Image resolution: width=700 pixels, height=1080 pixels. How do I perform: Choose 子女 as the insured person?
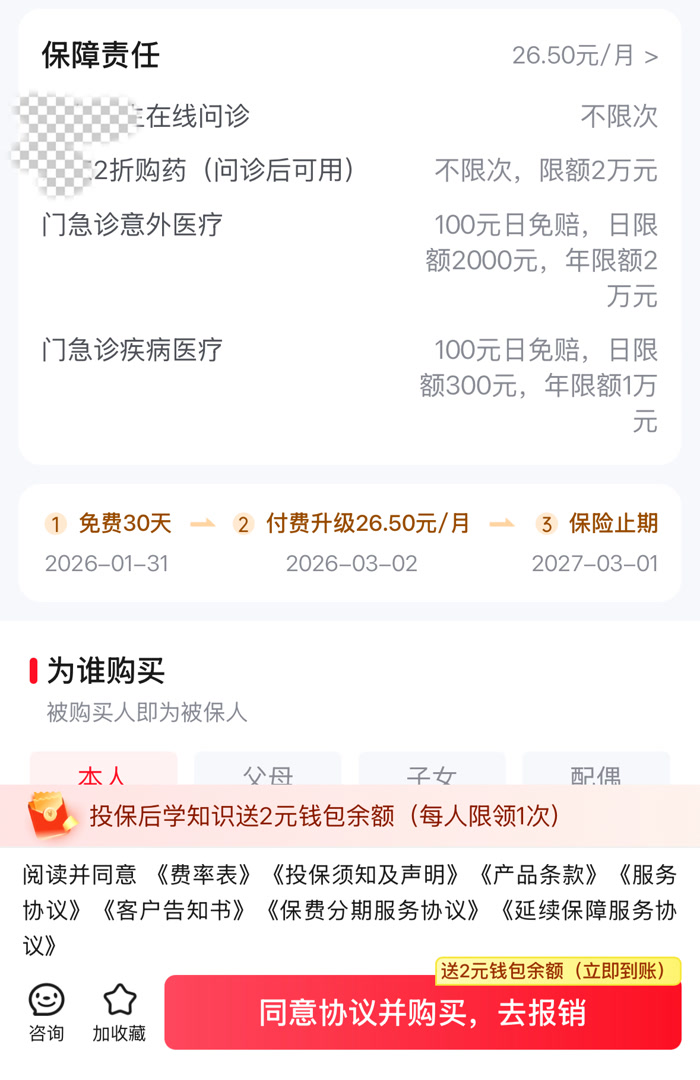[x=431, y=772]
